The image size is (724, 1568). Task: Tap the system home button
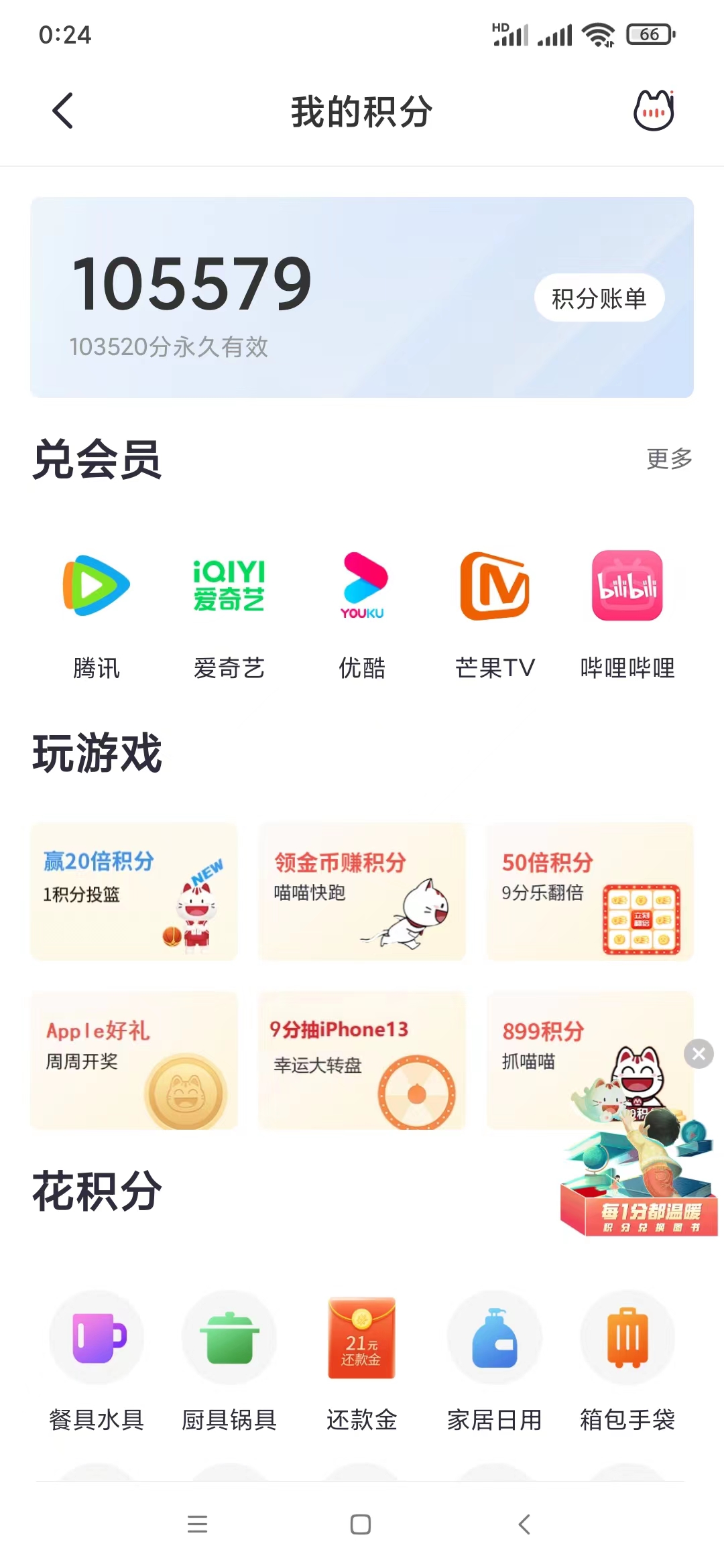[x=361, y=1524]
